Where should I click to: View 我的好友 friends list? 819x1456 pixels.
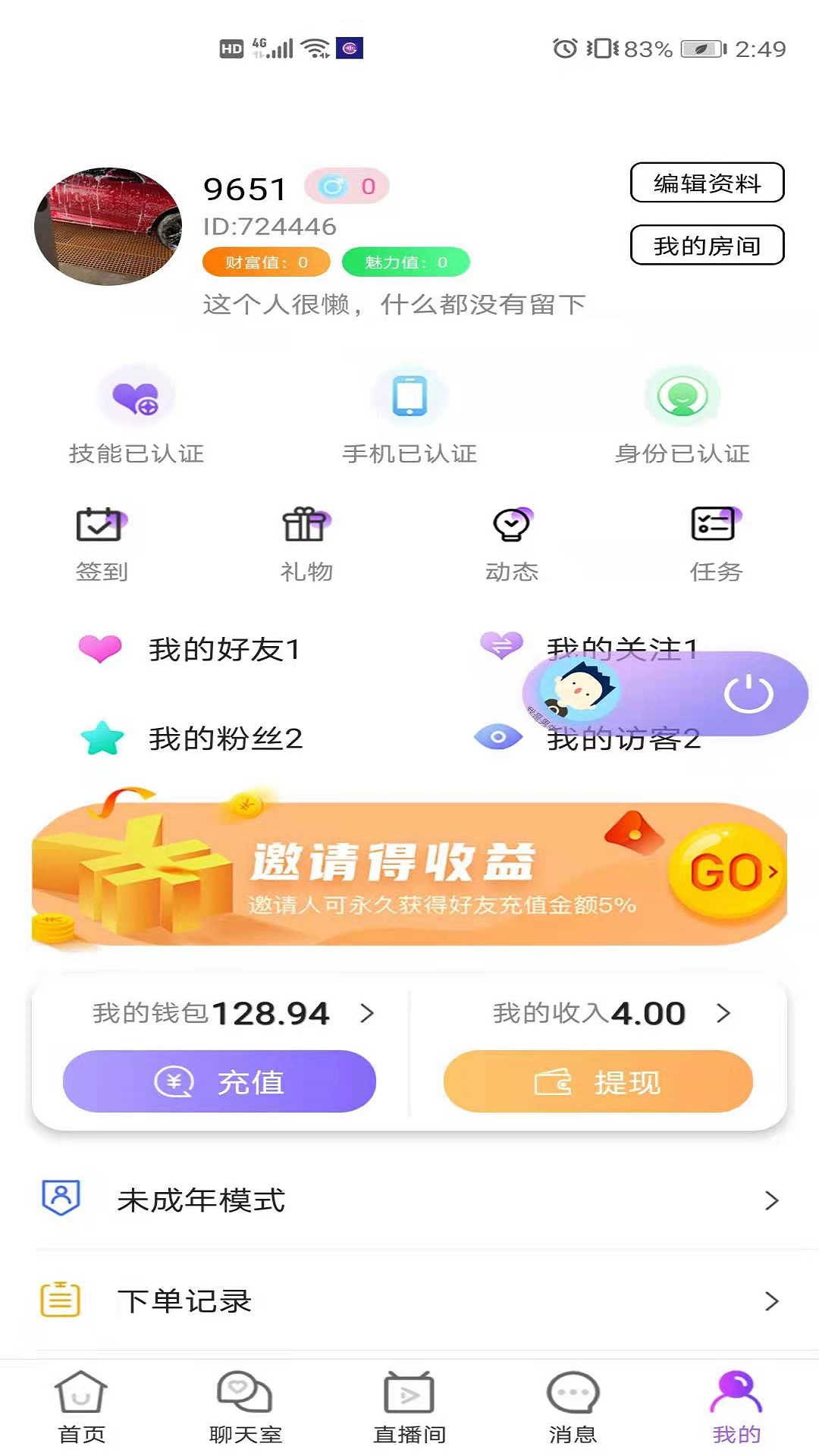pyautogui.click(x=190, y=649)
